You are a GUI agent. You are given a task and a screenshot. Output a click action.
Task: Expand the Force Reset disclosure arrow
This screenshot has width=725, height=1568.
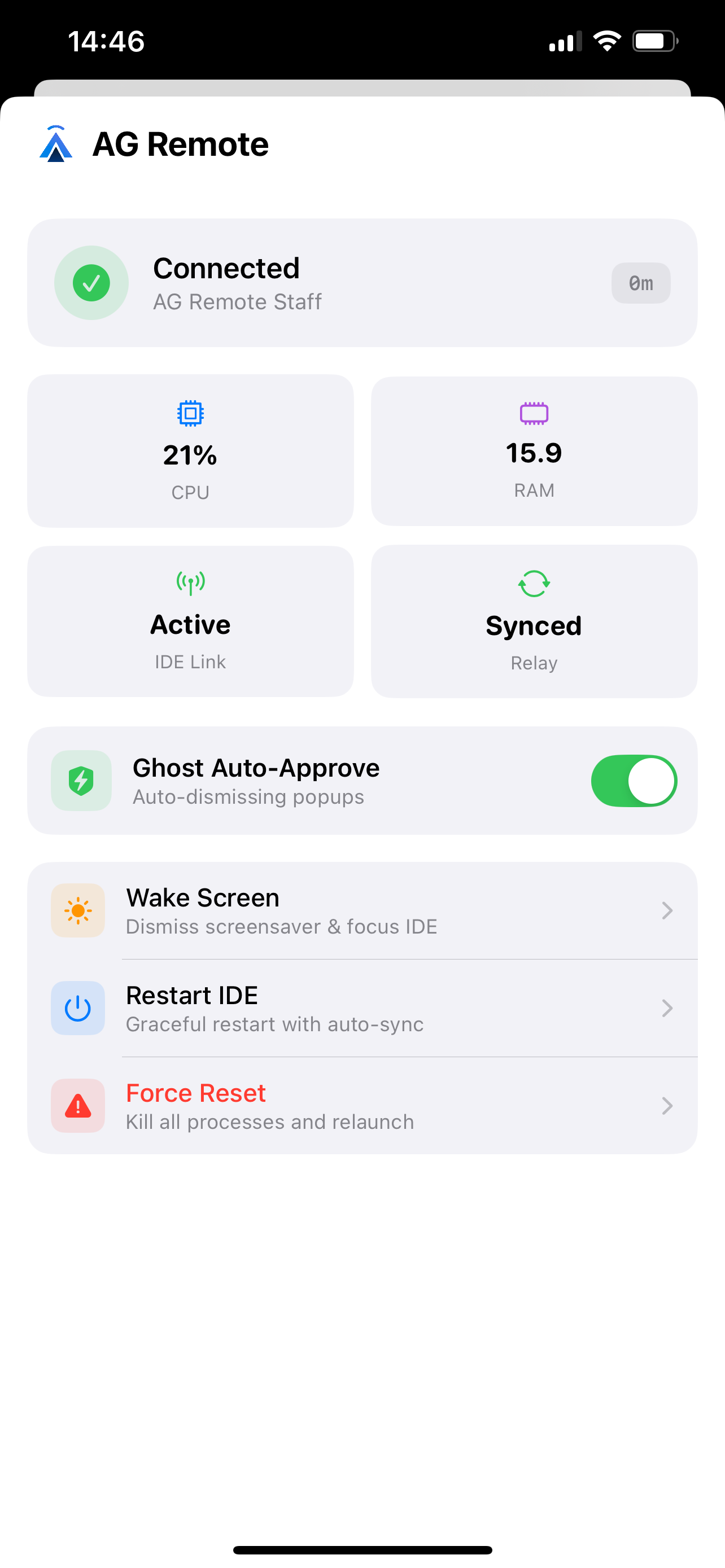pyautogui.click(x=667, y=1106)
